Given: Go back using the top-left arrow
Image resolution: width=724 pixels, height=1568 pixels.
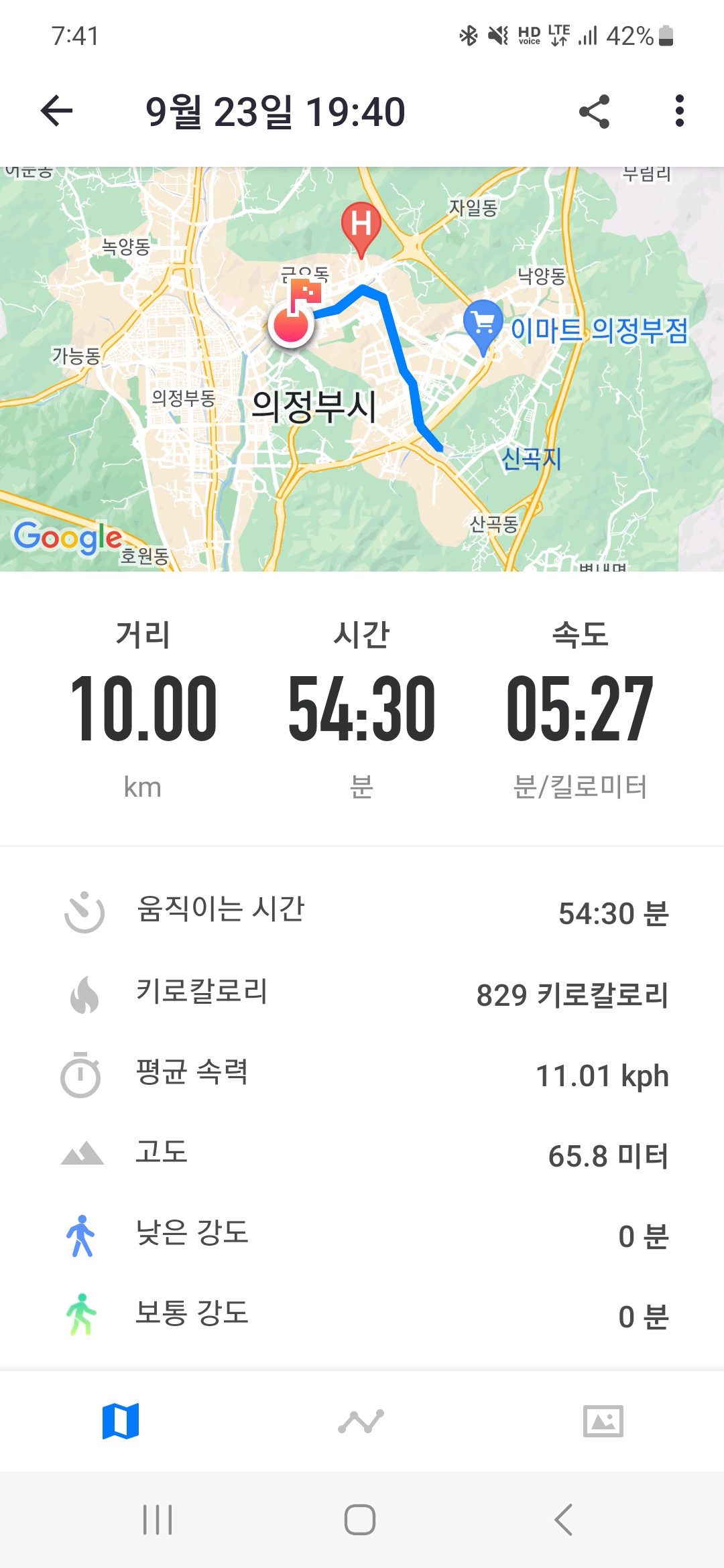Looking at the screenshot, I should coord(56,111).
